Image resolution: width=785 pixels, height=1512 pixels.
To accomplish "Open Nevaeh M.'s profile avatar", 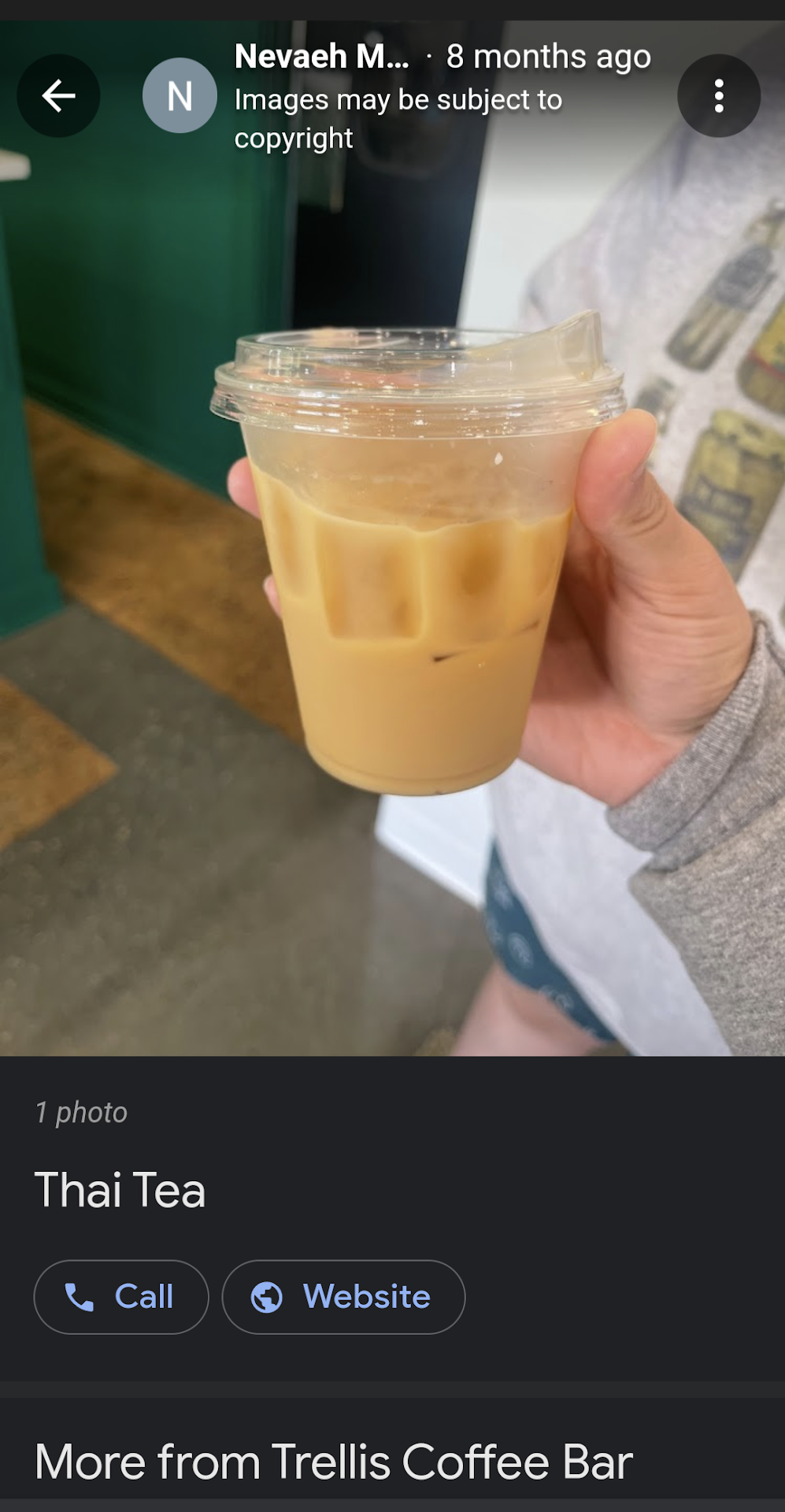I will pyautogui.click(x=180, y=96).
